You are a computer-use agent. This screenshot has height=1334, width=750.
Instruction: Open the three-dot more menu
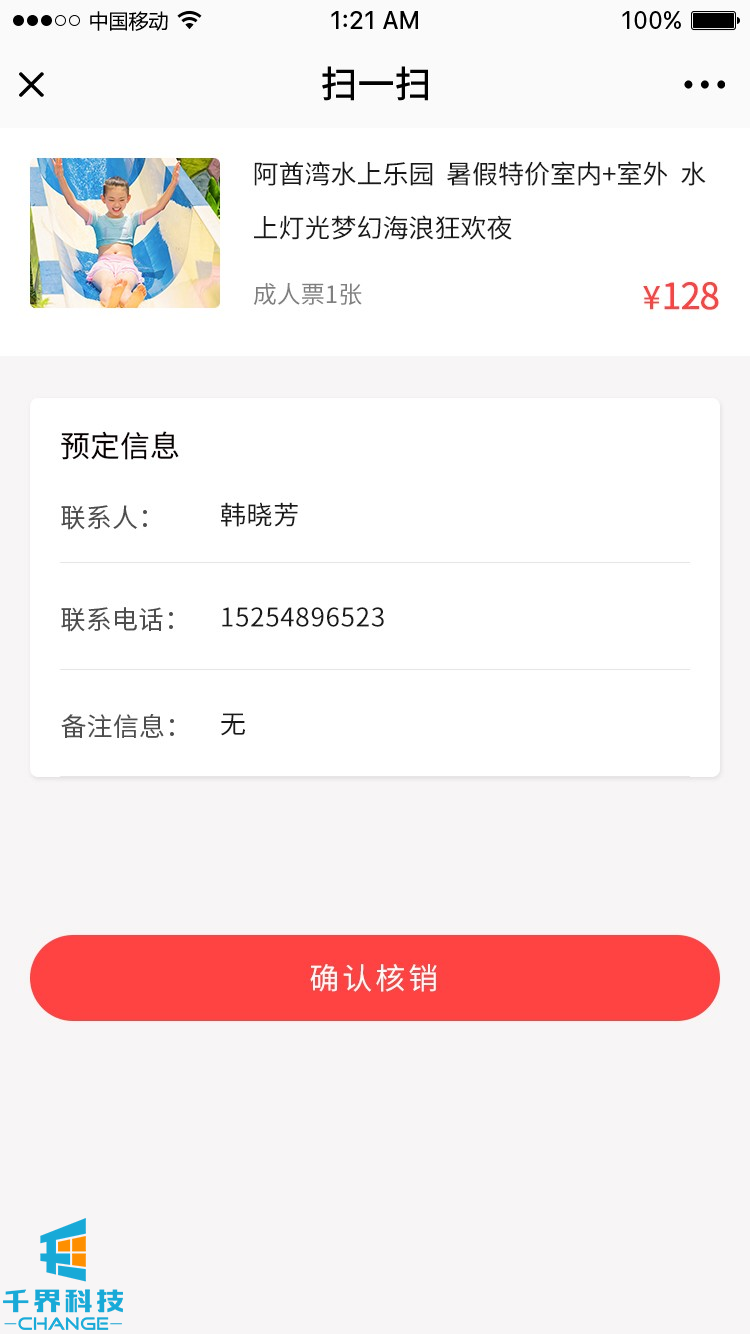(704, 85)
